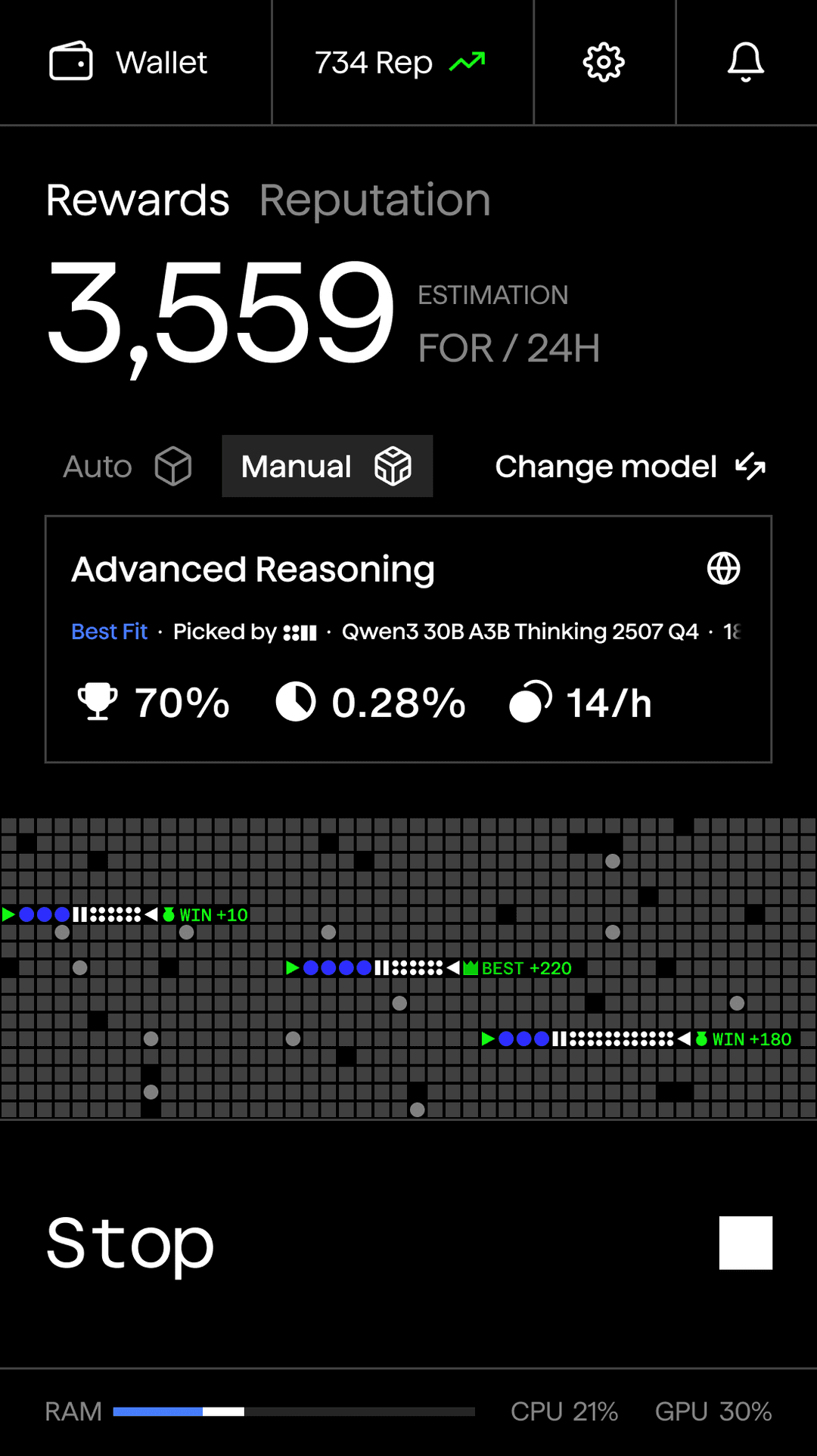Tap Change model
817x1456 pixels.
pos(629,467)
